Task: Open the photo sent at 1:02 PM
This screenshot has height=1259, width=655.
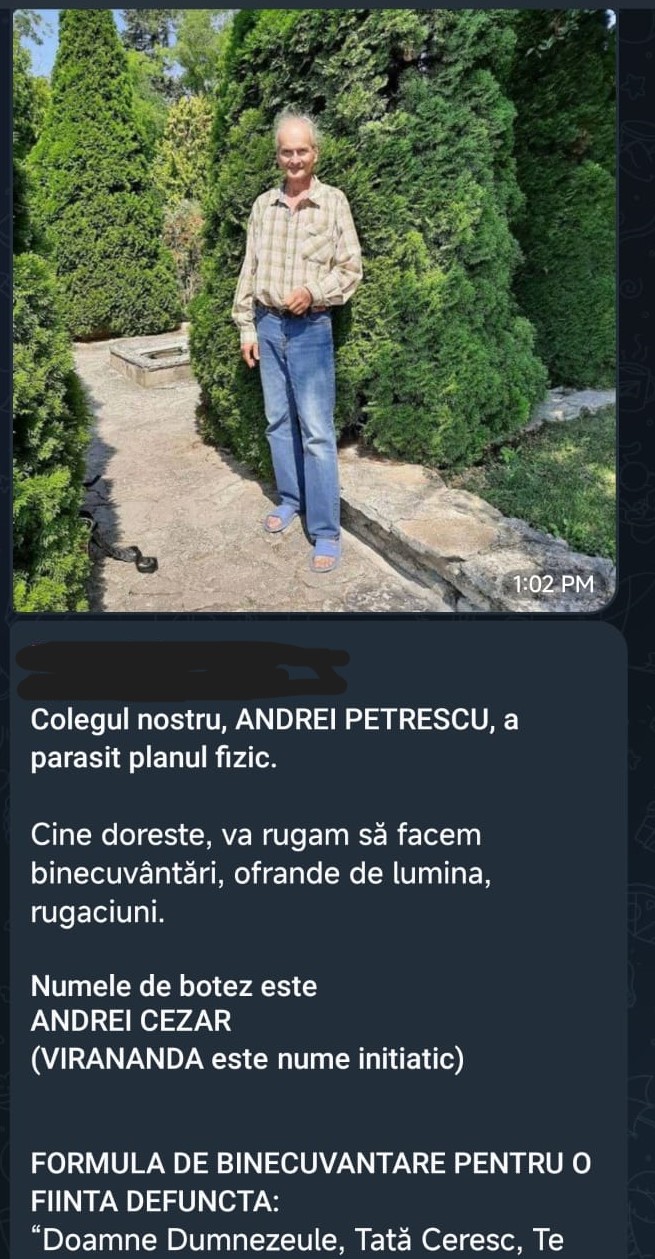Action: 314,310
